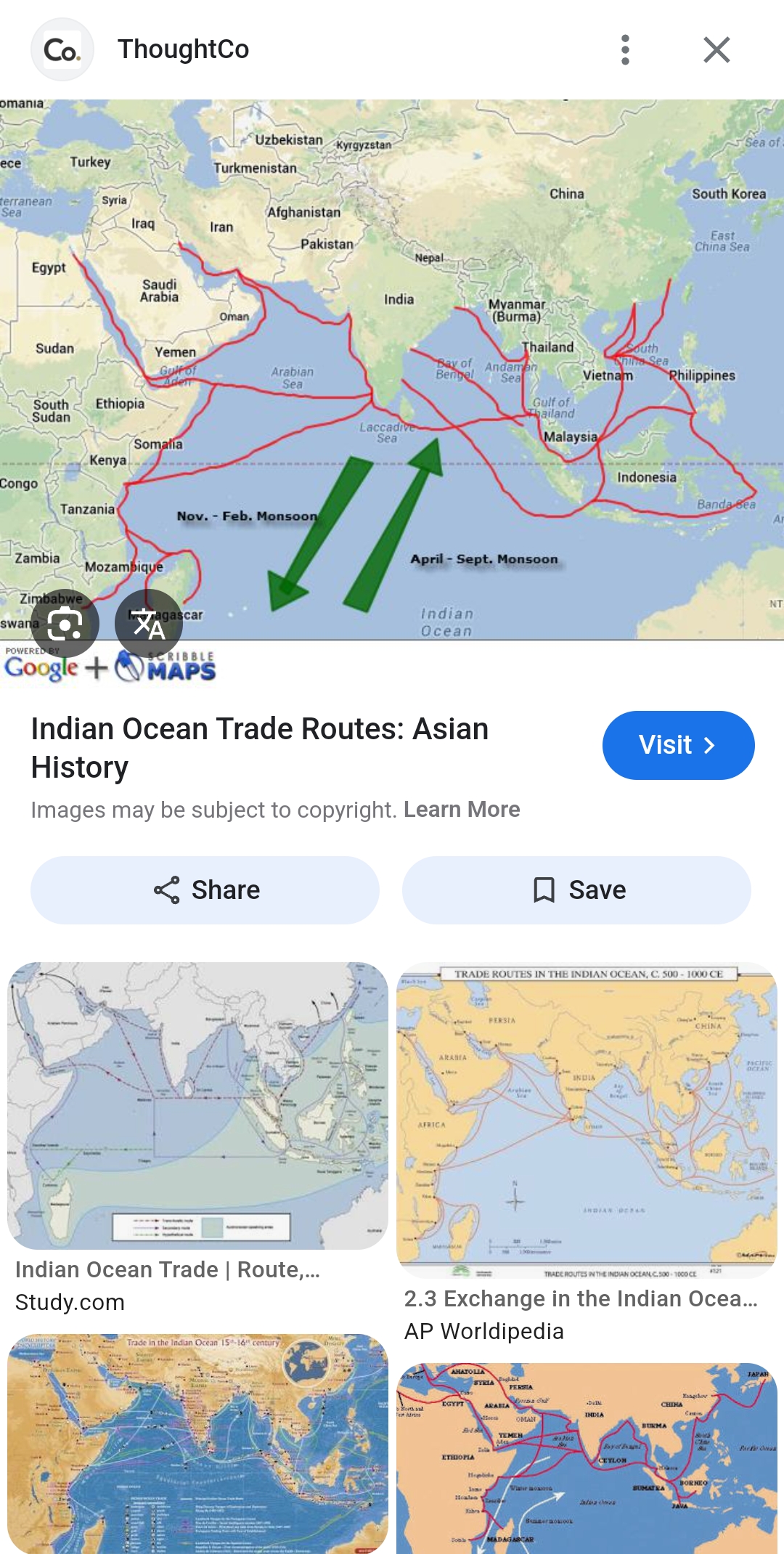
Task: Visit the ThoughtCo page
Action: tap(677, 745)
